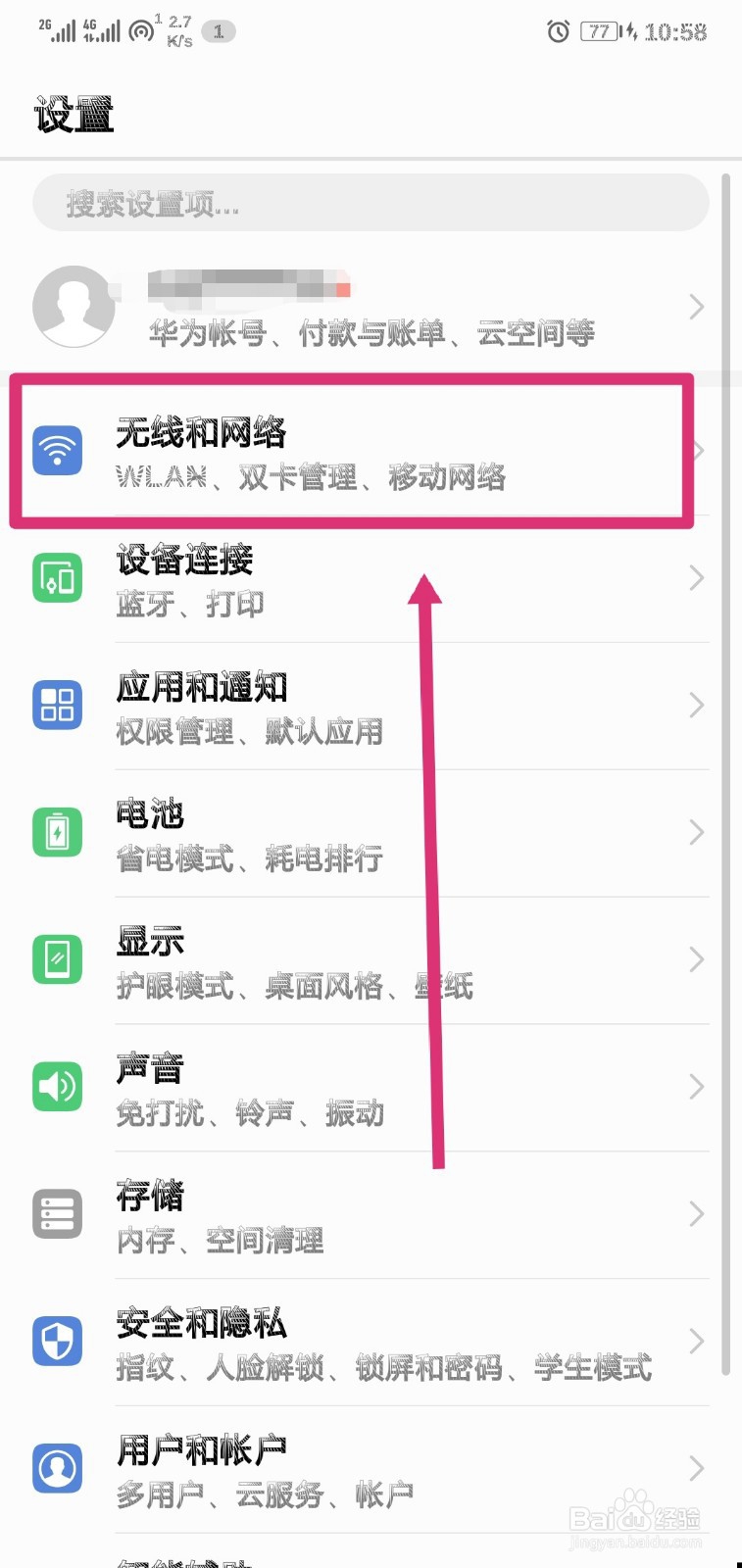Image resolution: width=742 pixels, height=1568 pixels.
Task: Select the 存储 storage icon
Action: 57,1213
